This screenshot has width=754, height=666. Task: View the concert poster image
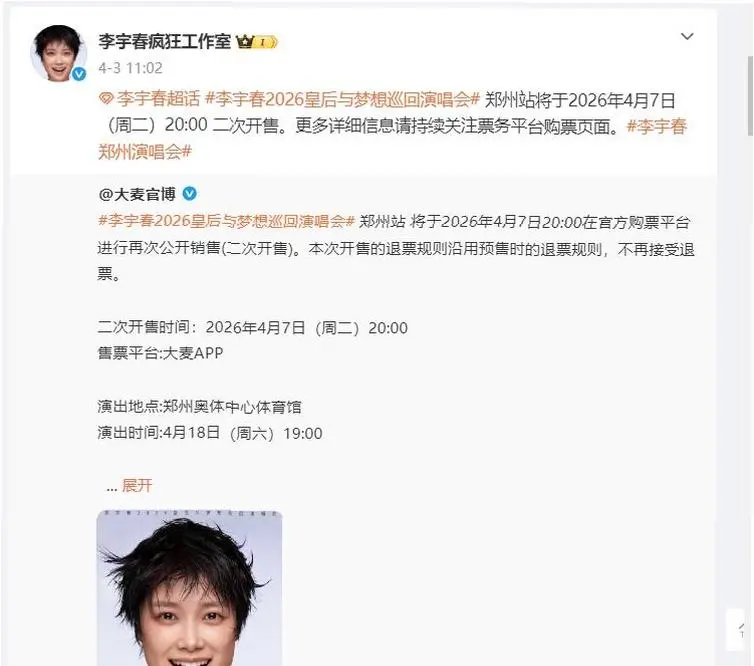point(189,588)
